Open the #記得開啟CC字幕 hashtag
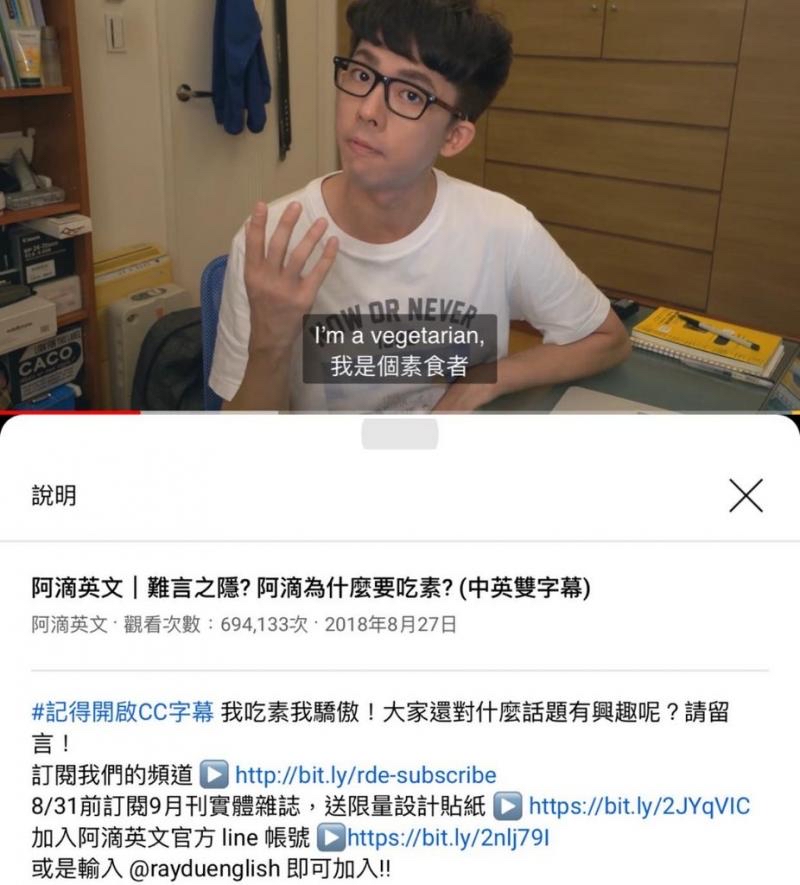The image size is (800, 885). point(123,713)
